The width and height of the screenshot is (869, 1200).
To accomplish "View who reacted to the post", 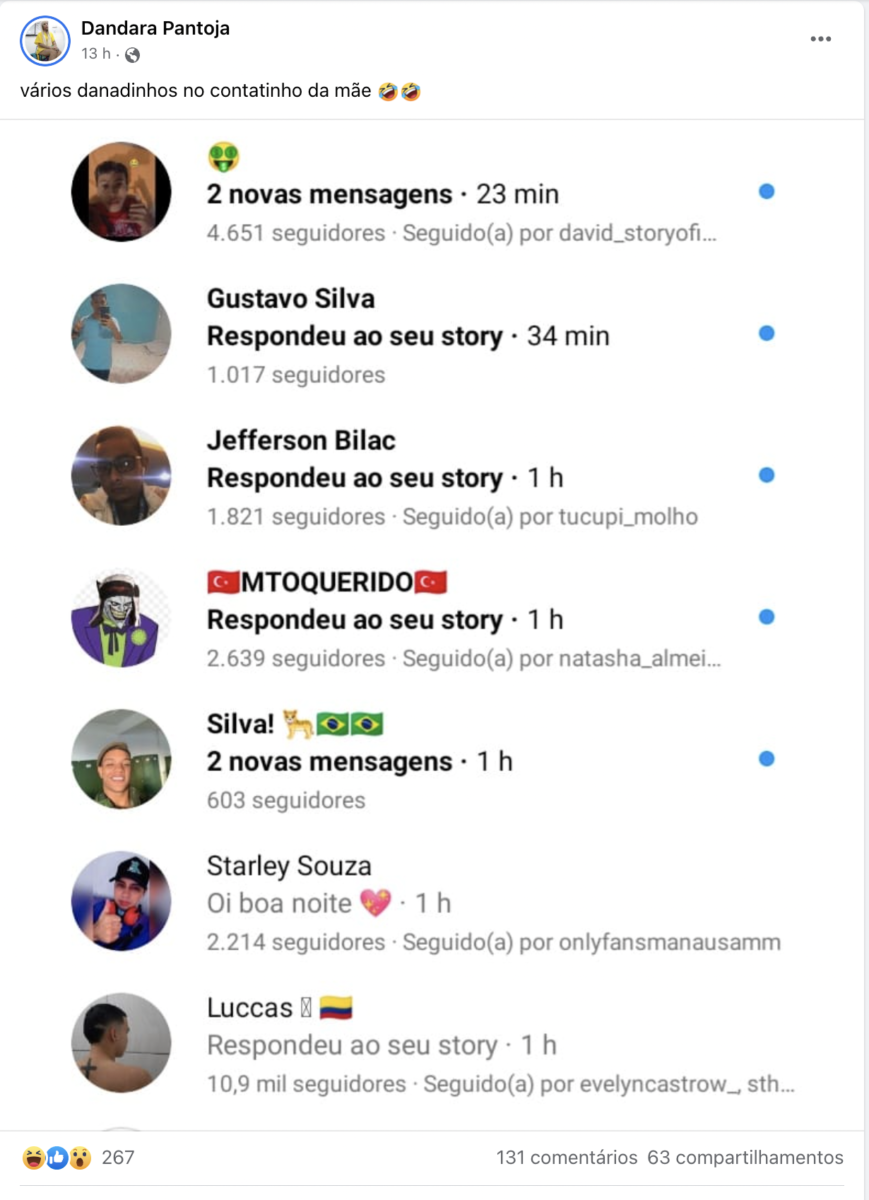I will point(78,1158).
